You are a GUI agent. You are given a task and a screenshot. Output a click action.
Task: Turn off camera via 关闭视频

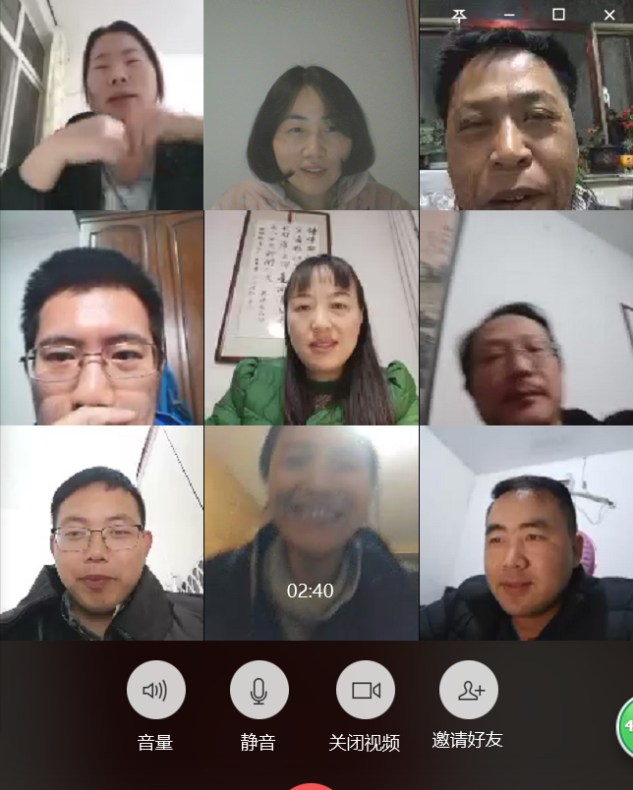pos(365,690)
